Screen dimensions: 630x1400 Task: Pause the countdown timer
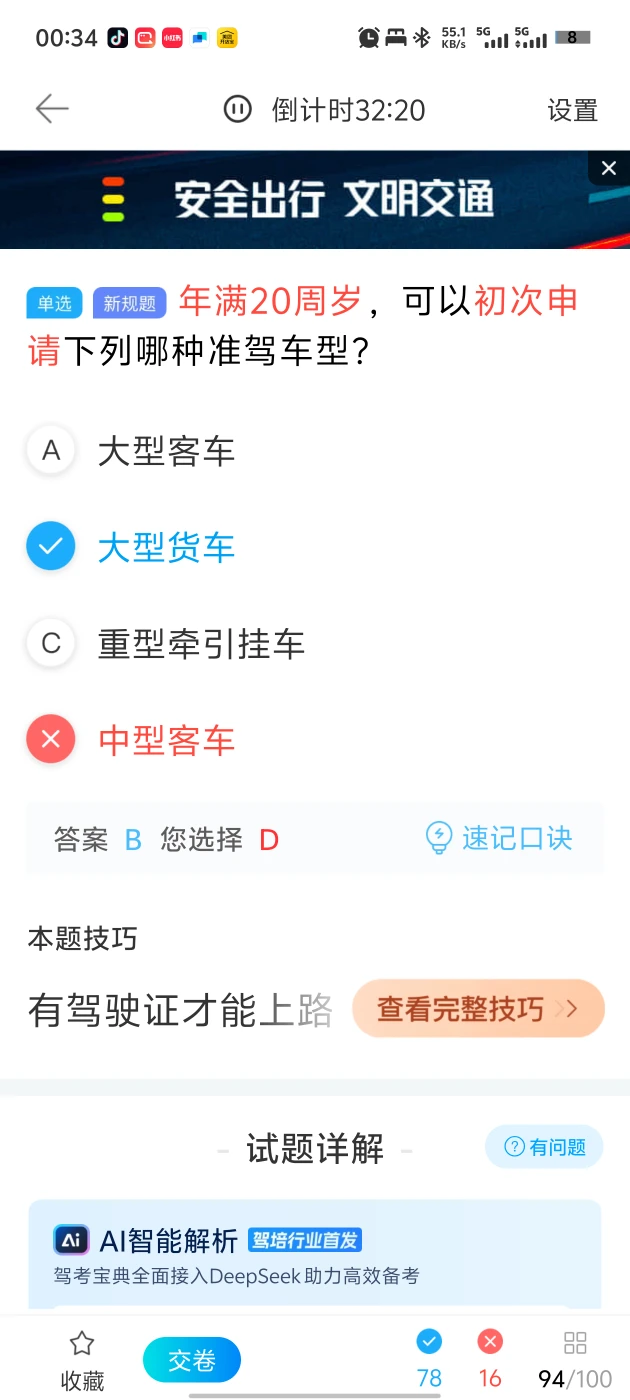click(237, 109)
